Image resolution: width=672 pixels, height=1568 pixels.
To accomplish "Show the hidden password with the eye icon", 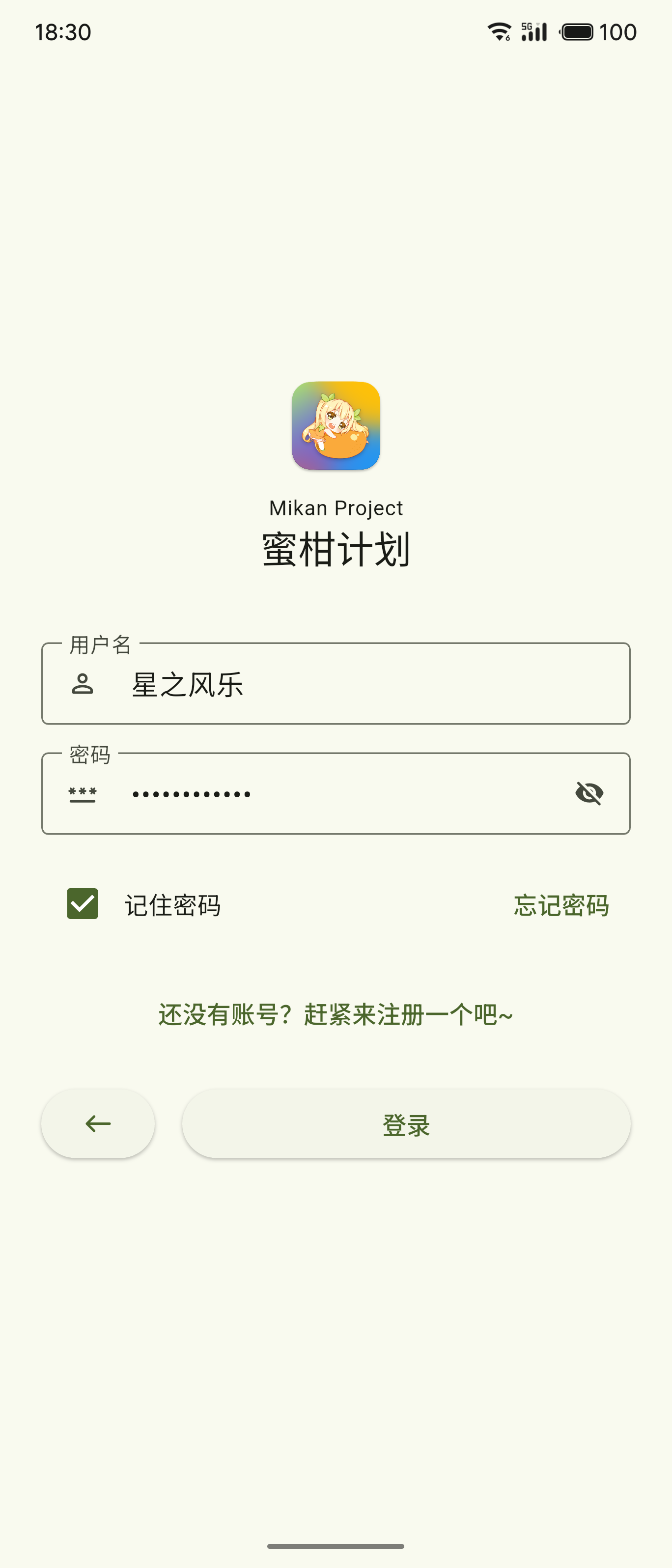I will coord(589,793).
